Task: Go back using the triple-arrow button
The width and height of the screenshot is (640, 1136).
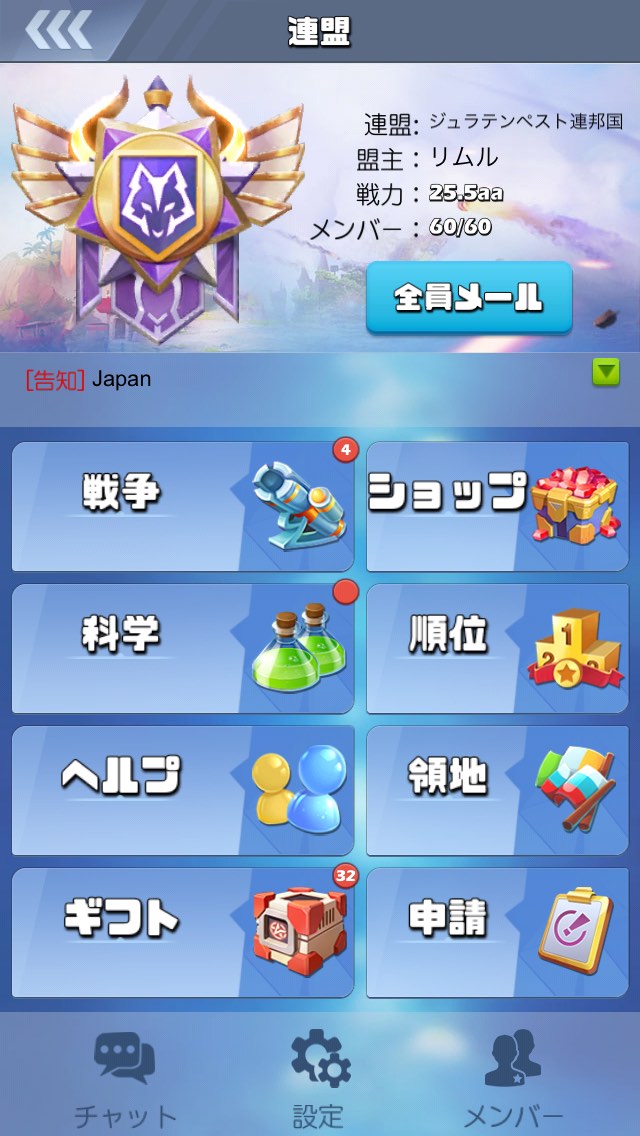Action: [x=58, y=30]
